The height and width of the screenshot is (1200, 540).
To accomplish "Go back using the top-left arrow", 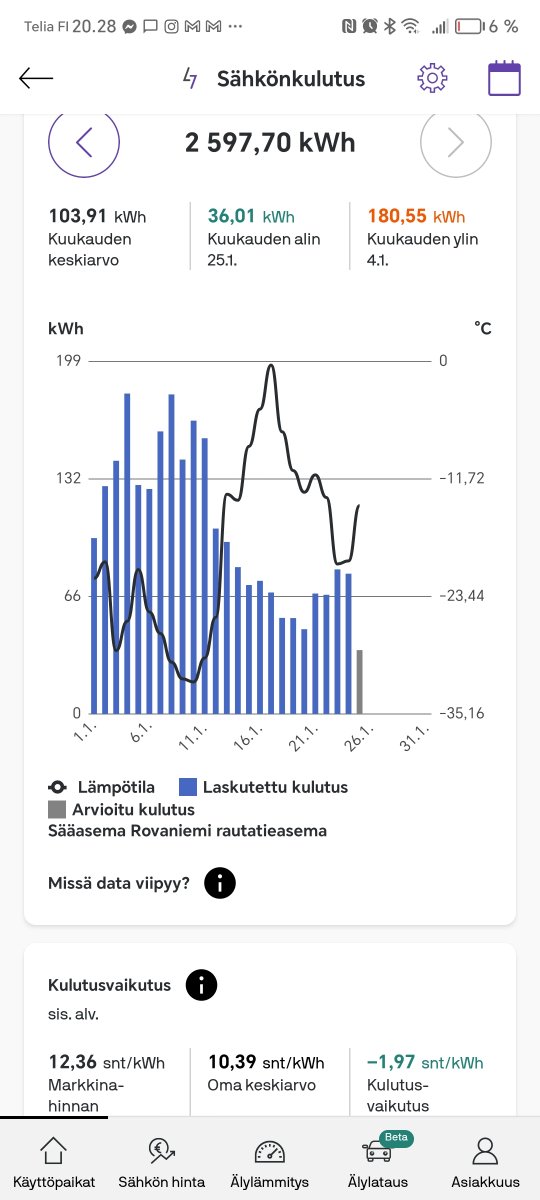I will [36, 79].
